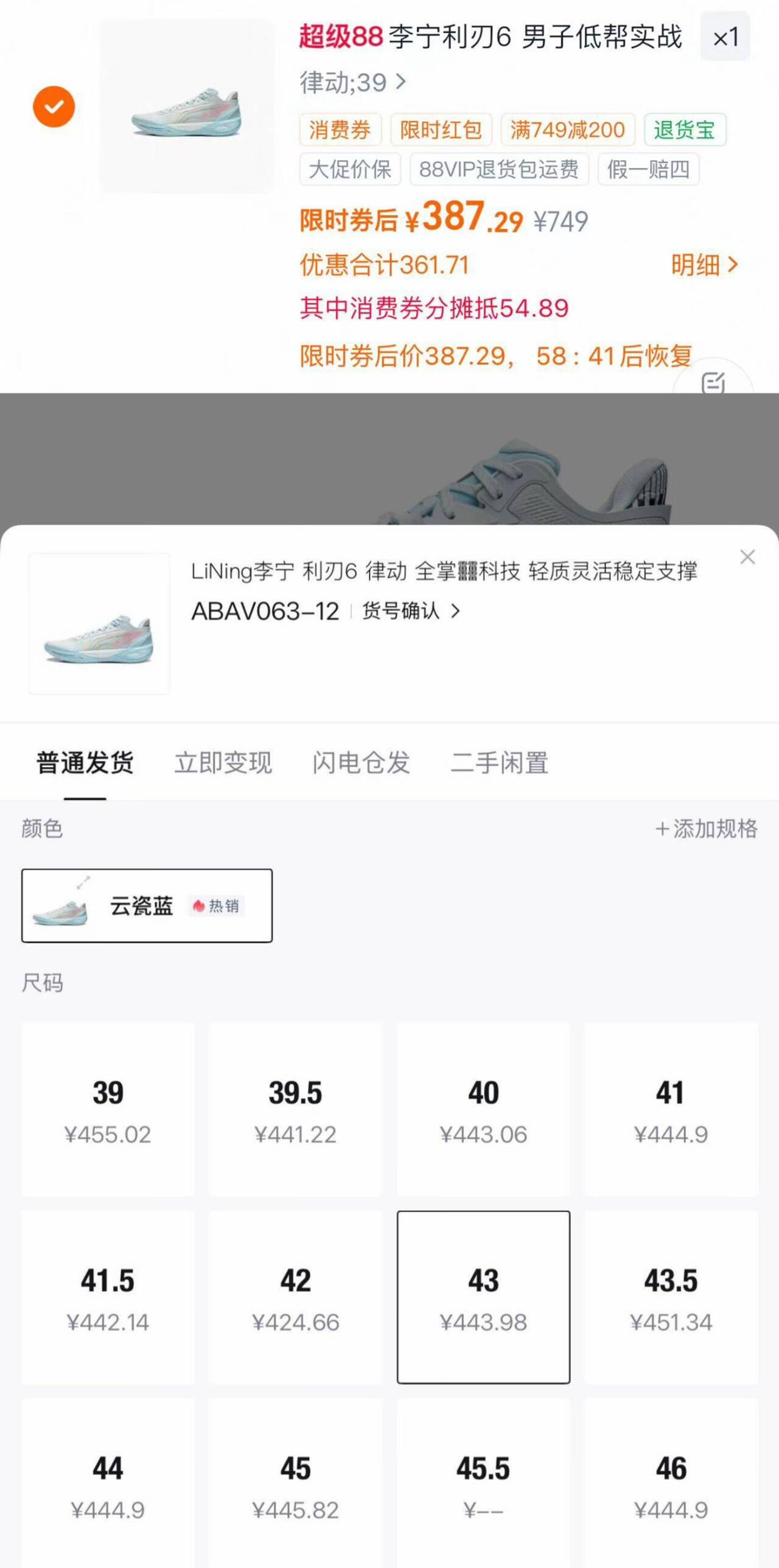Select size 45 priced ¥445.82

(295, 1485)
